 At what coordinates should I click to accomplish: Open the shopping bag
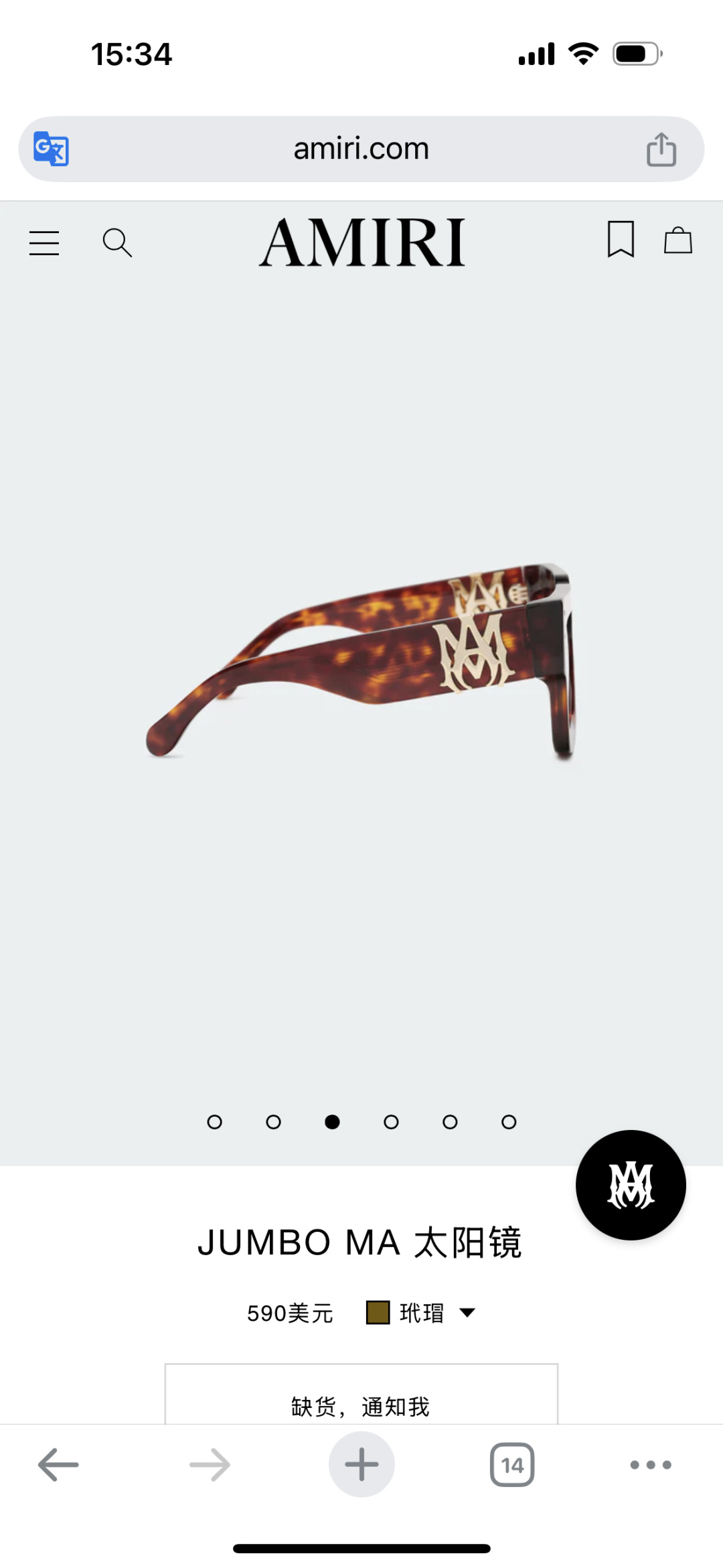pyautogui.click(x=677, y=240)
